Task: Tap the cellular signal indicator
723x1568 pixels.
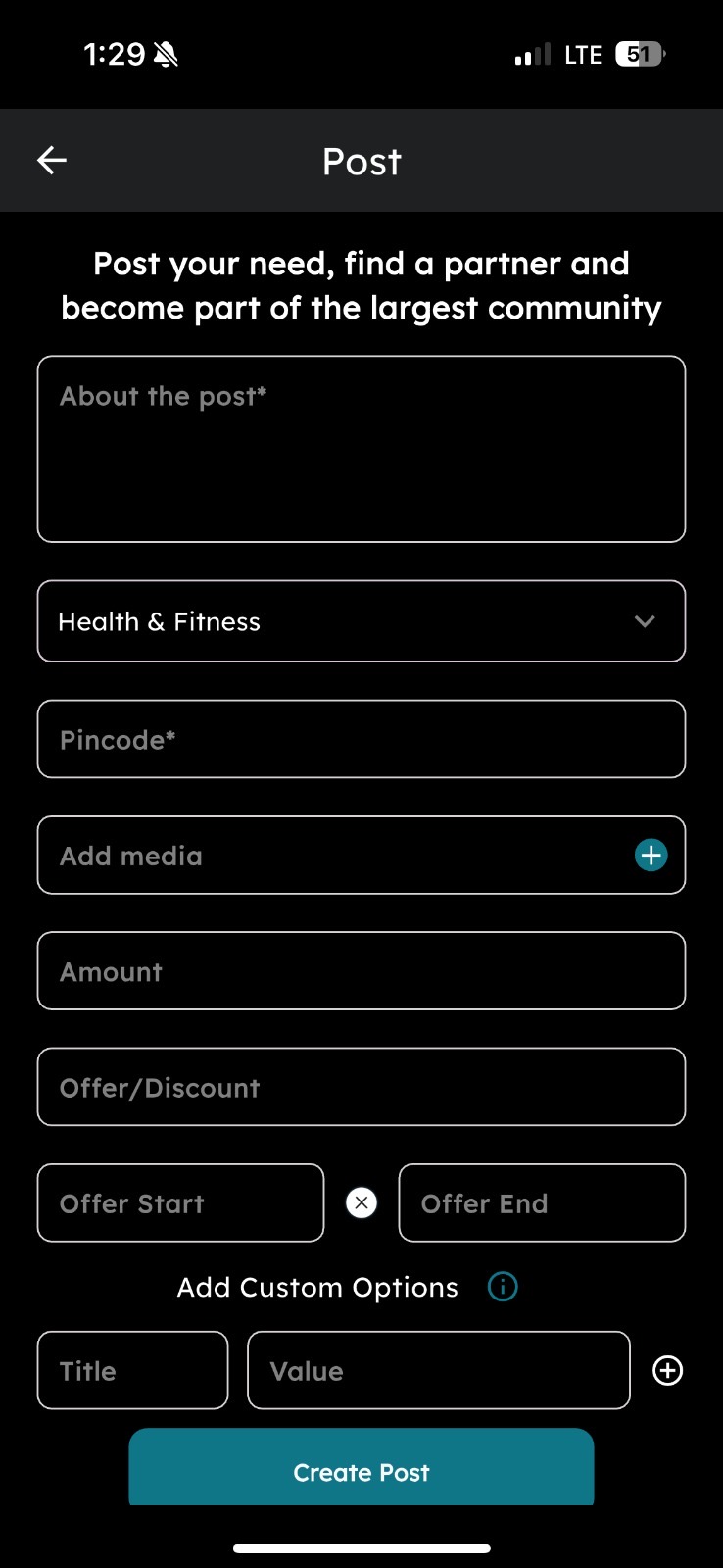Action: pyautogui.click(x=529, y=54)
